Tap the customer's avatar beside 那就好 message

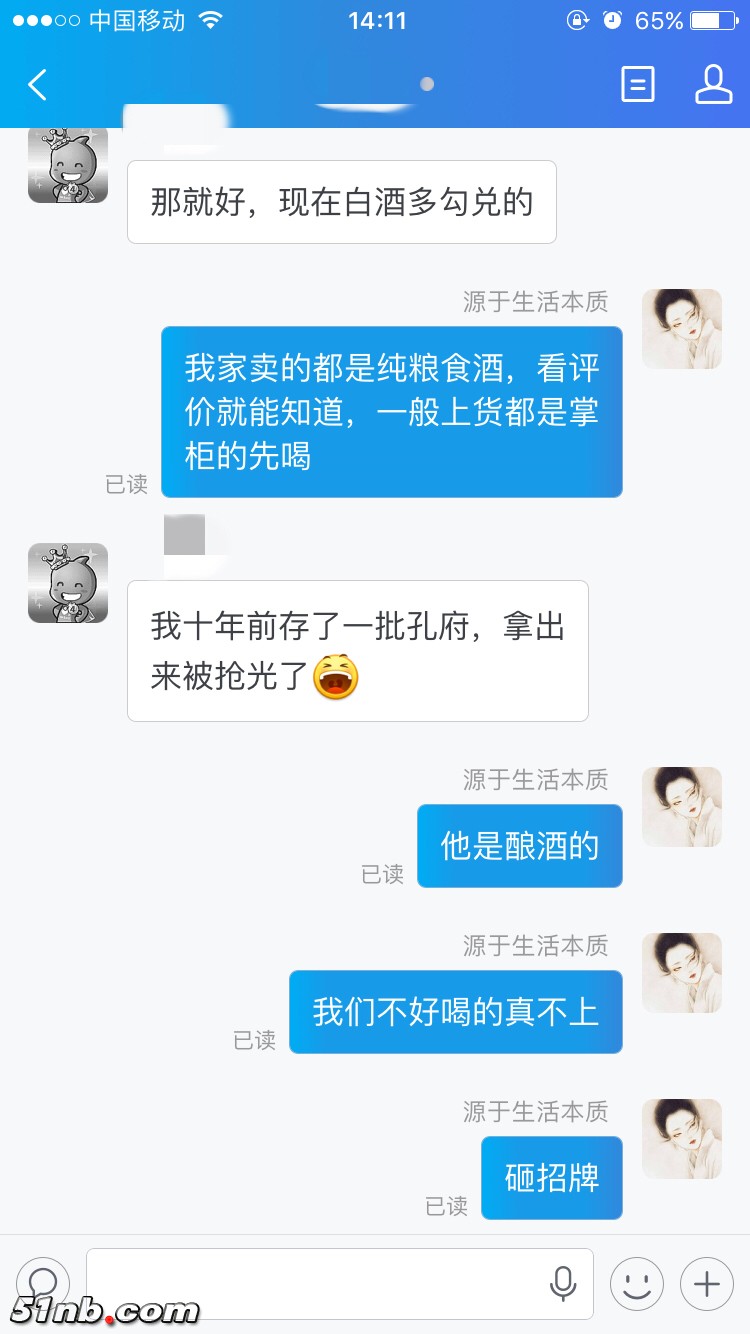coord(68,165)
